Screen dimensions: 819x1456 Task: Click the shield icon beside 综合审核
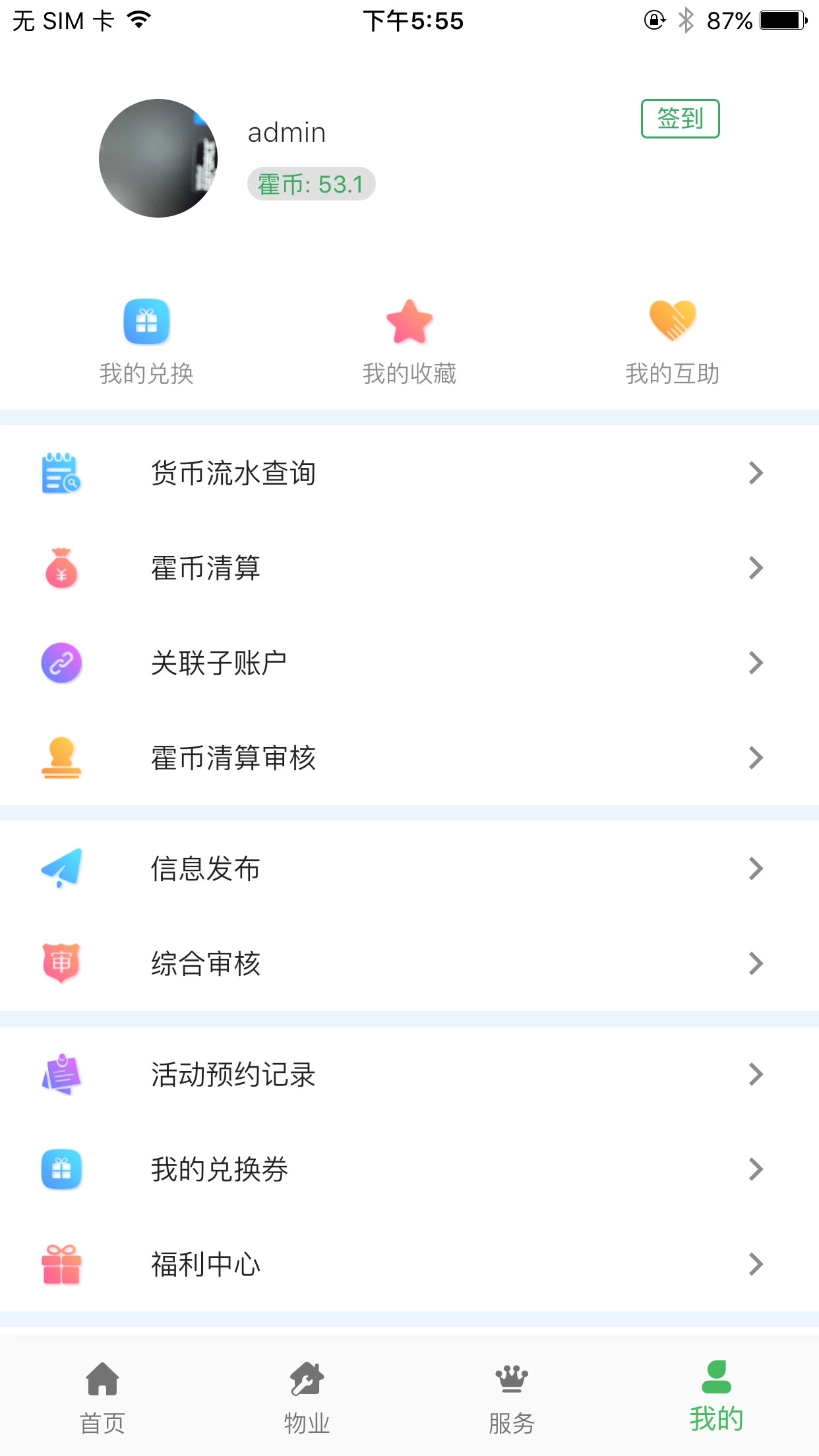point(61,964)
